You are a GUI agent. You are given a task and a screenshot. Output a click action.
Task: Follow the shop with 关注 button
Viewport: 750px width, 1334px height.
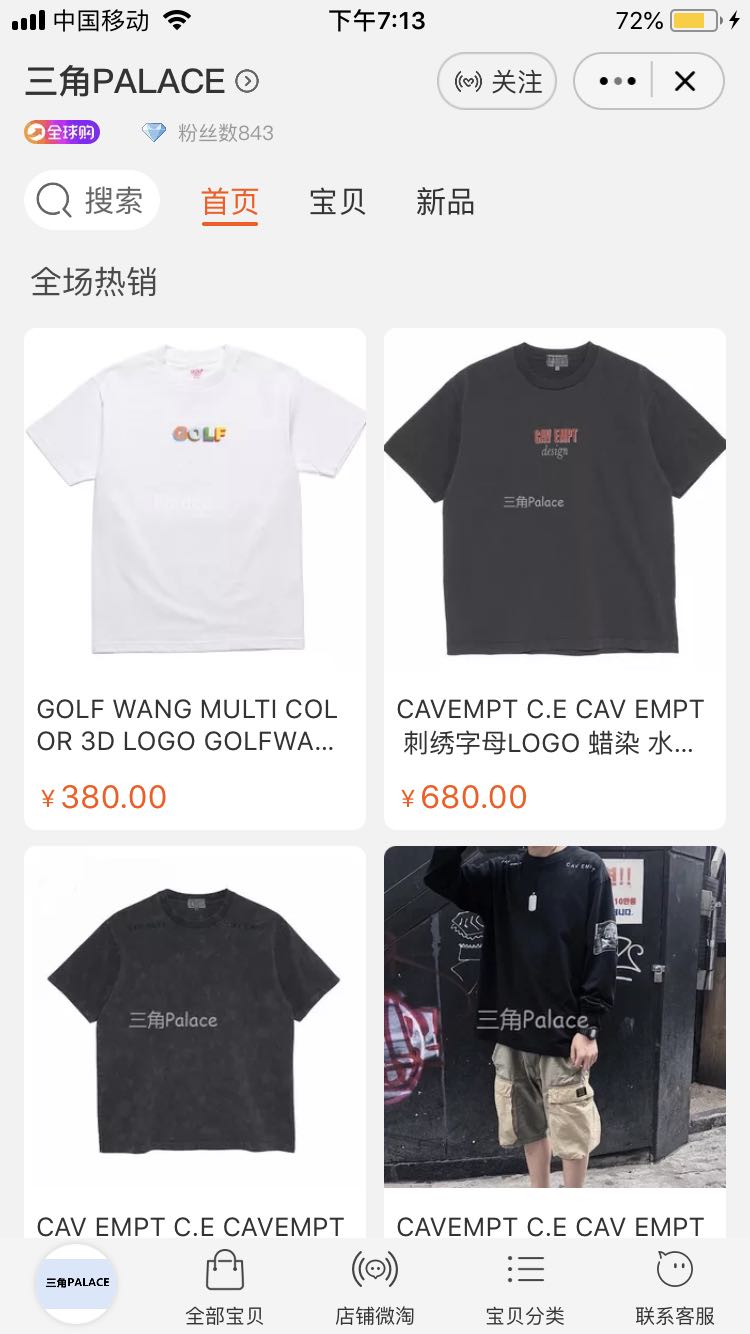click(x=497, y=81)
